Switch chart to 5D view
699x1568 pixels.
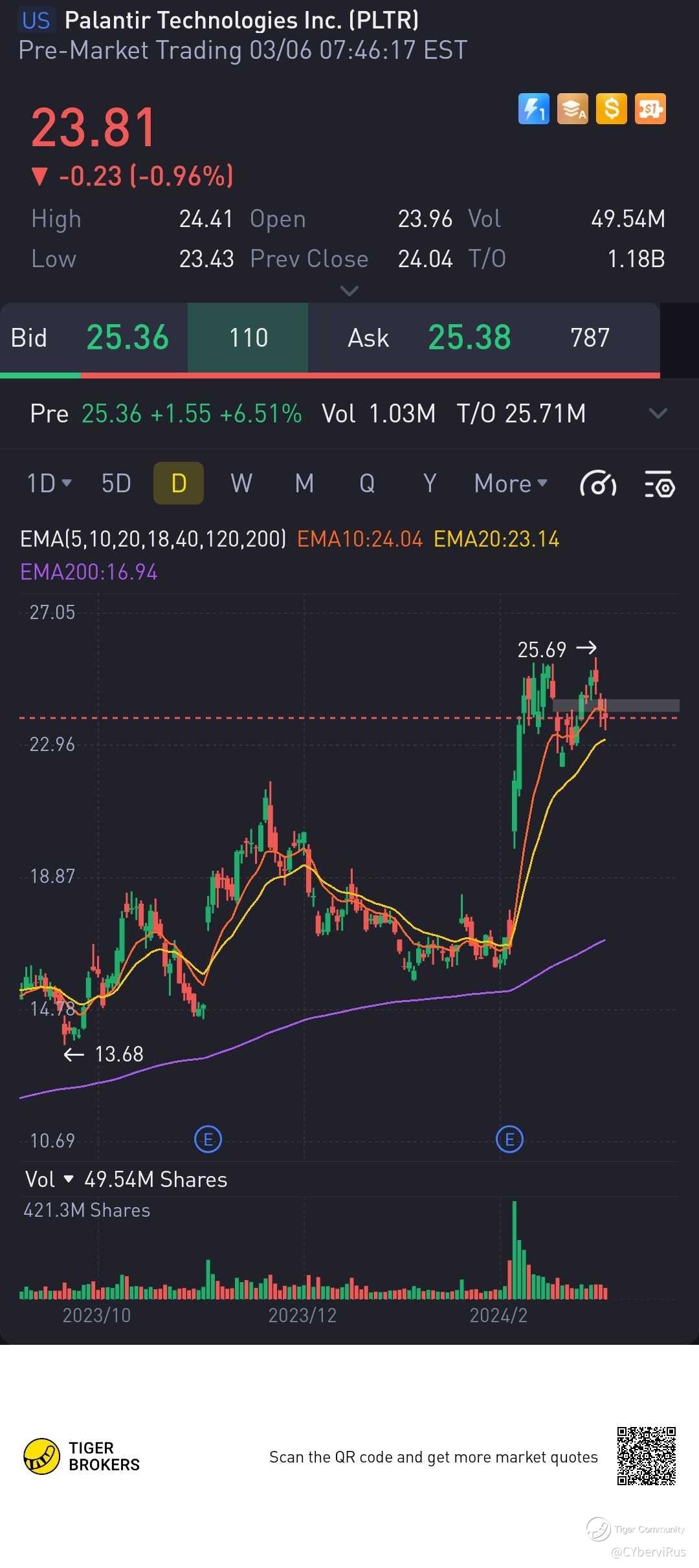click(116, 483)
